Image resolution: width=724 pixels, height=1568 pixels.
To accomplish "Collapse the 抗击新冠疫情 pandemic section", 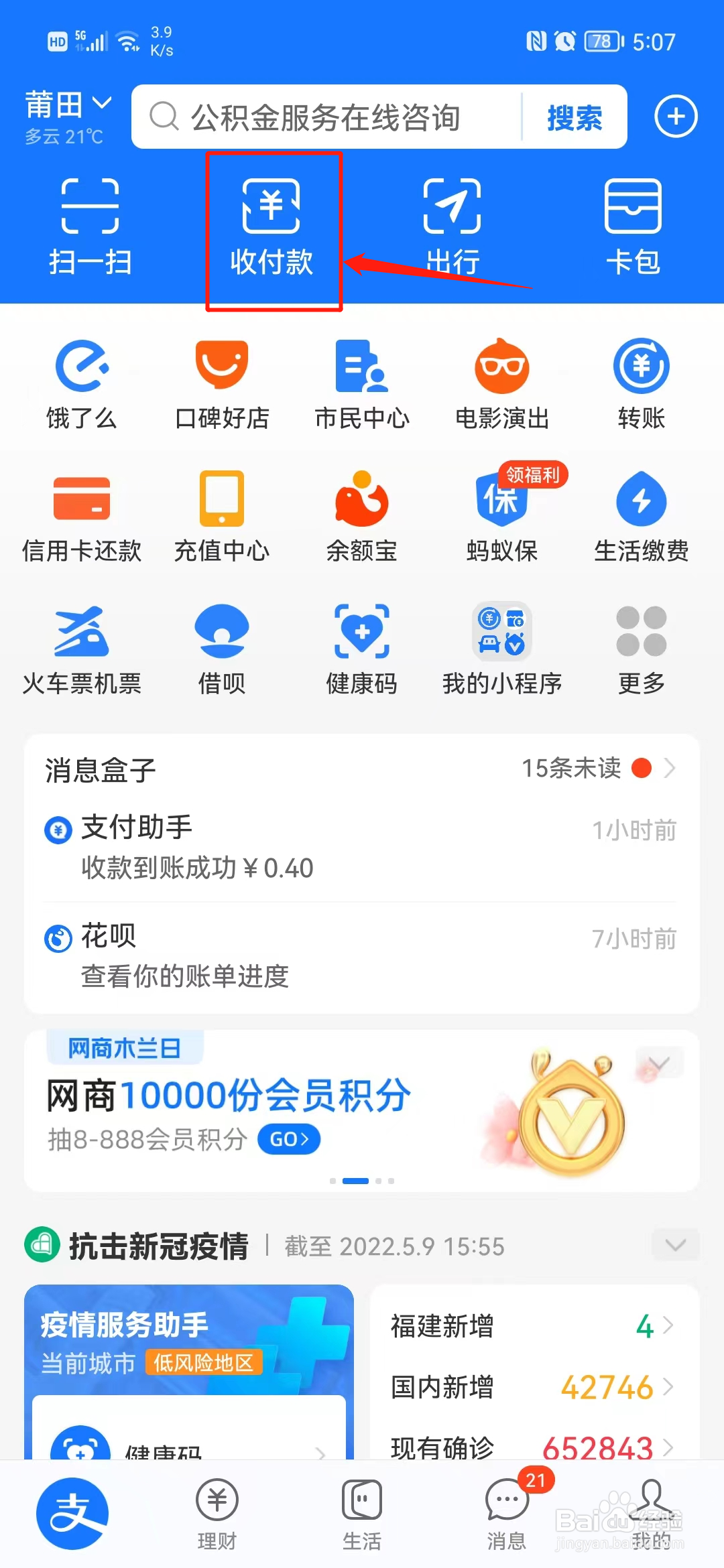I will (675, 1245).
